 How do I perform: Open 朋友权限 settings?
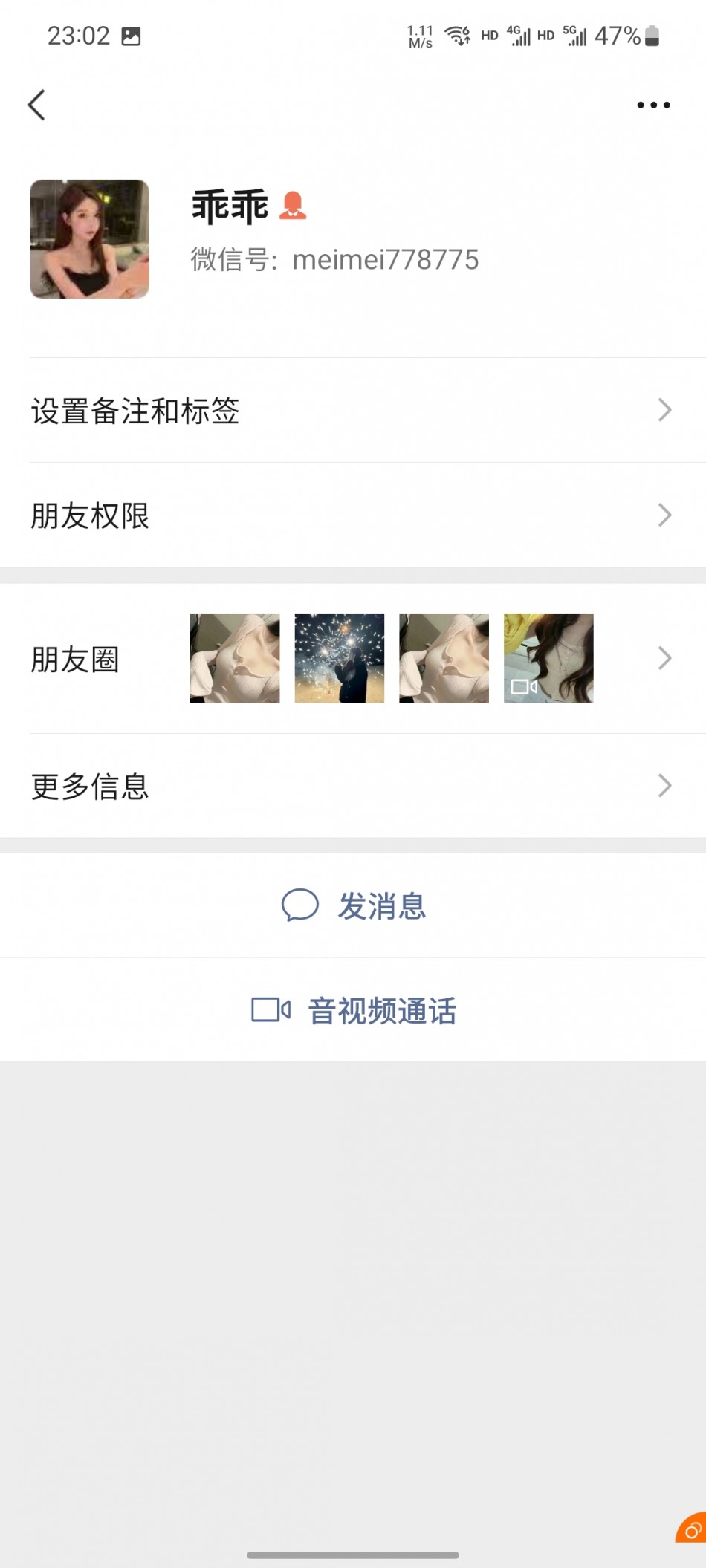click(x=353, y=515)
